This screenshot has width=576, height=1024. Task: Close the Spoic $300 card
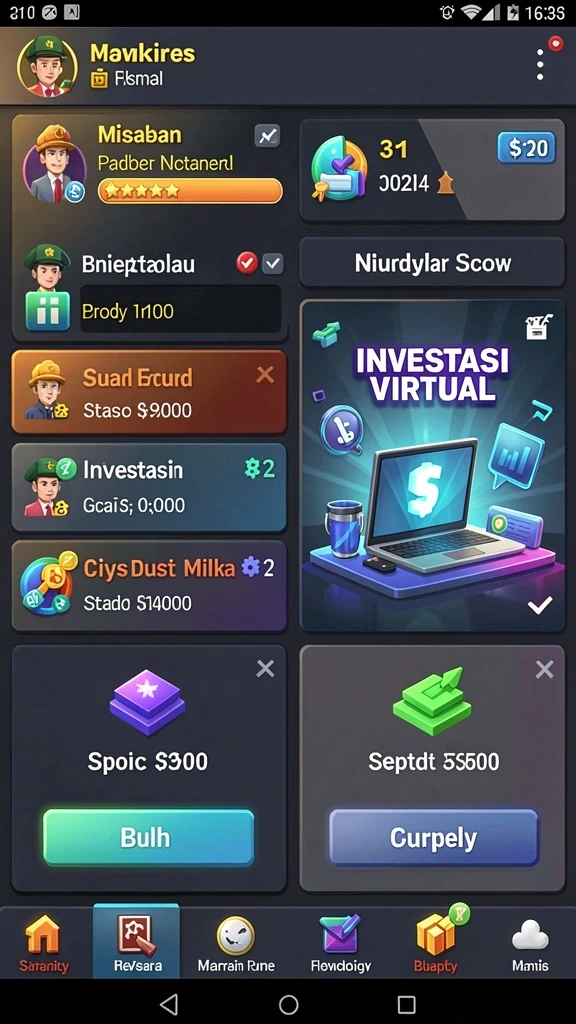pos(265,668)
